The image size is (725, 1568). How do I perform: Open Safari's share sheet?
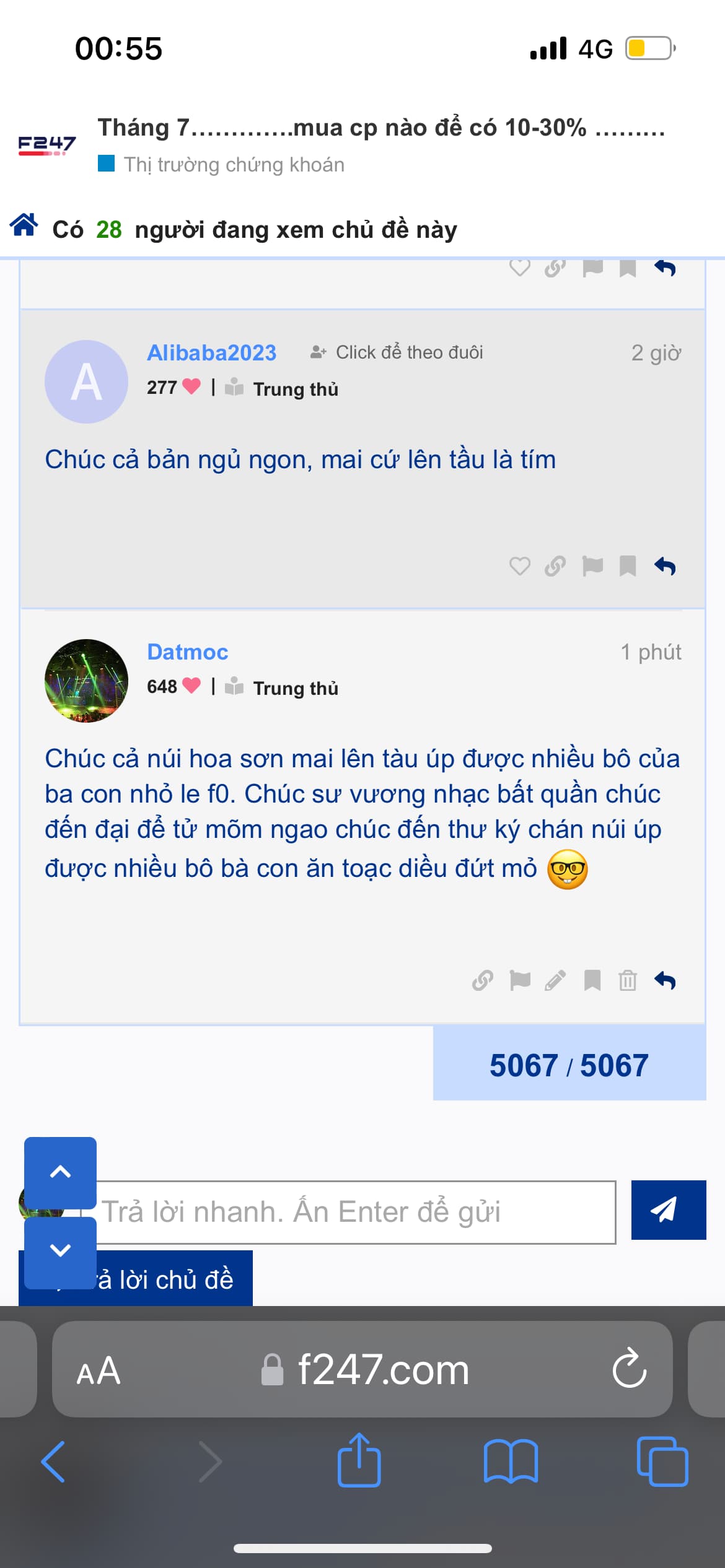tap(359, 1461)
